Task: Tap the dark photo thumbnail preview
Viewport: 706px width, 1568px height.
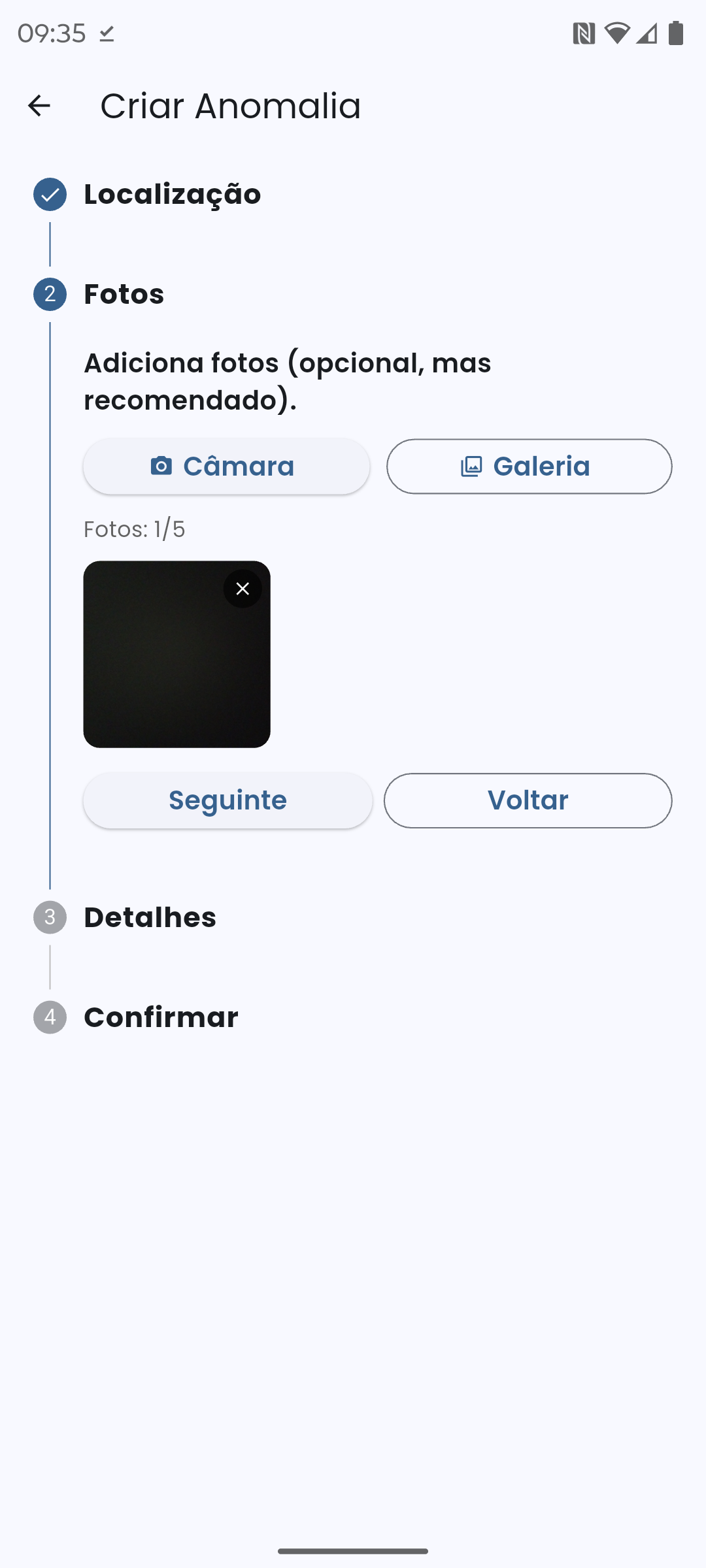Action: point(176,653)
